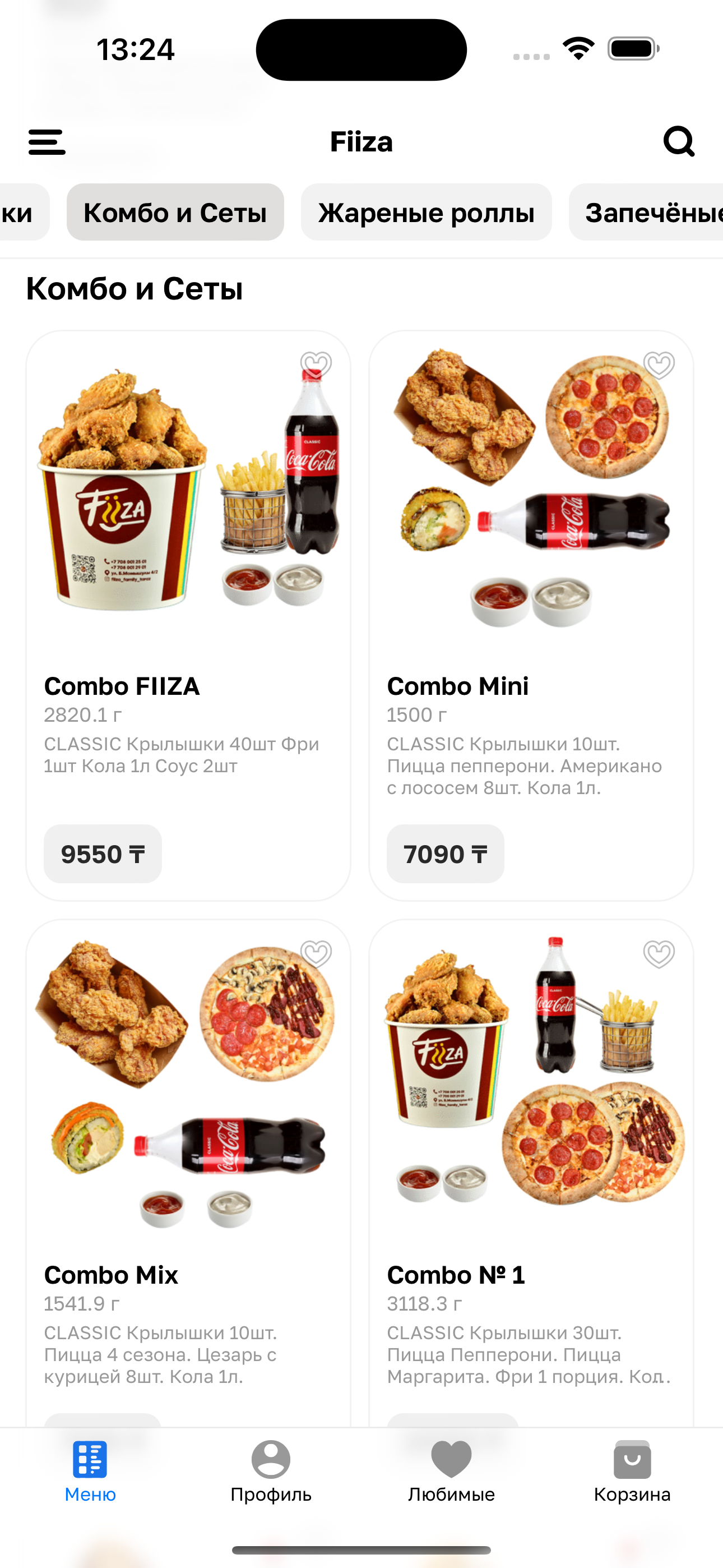Open the hamburger menu
Screen dimensions: 723x1568
coord(47,142)
